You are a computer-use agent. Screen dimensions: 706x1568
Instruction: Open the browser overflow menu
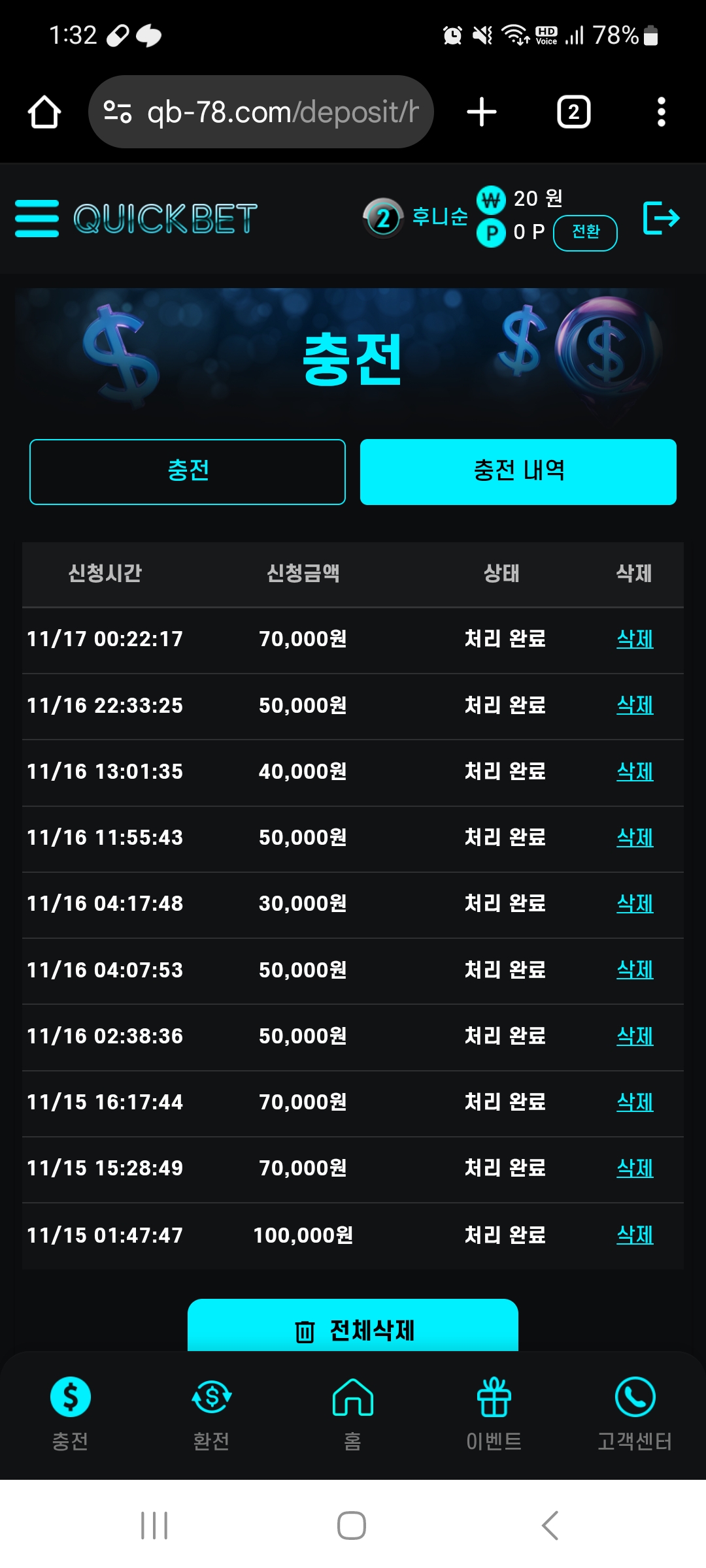(x=661, y=112)
